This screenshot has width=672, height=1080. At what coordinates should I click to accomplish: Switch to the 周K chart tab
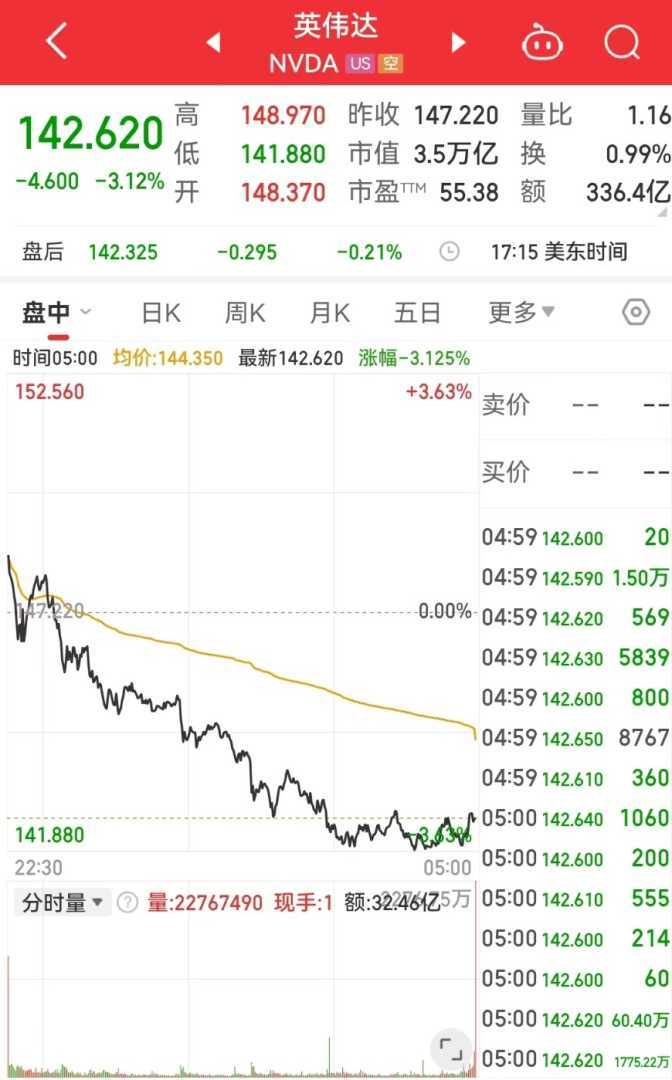[244, 313]
